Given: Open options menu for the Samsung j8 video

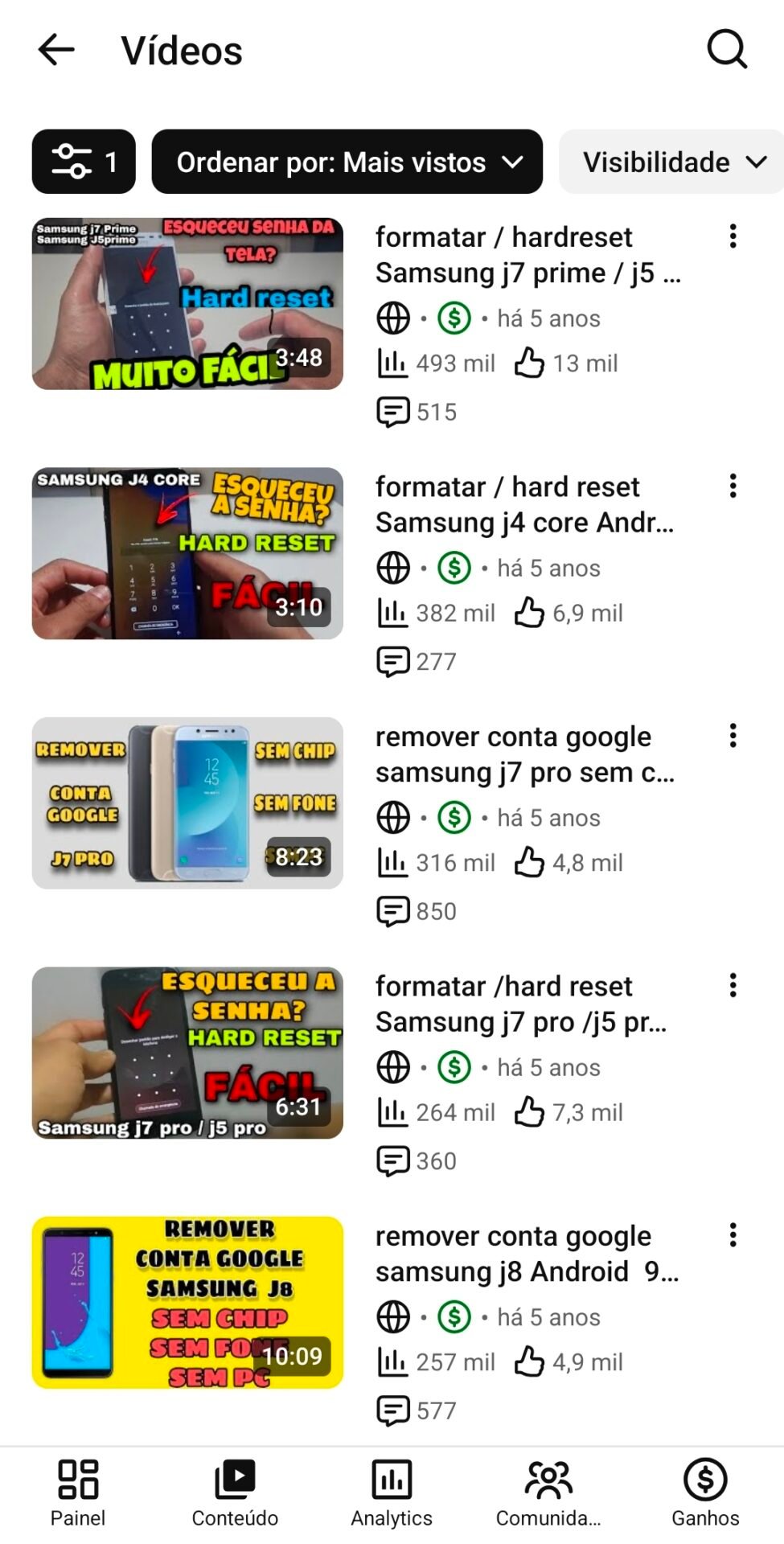Looking at the screenshot, I should (733, 1234).
